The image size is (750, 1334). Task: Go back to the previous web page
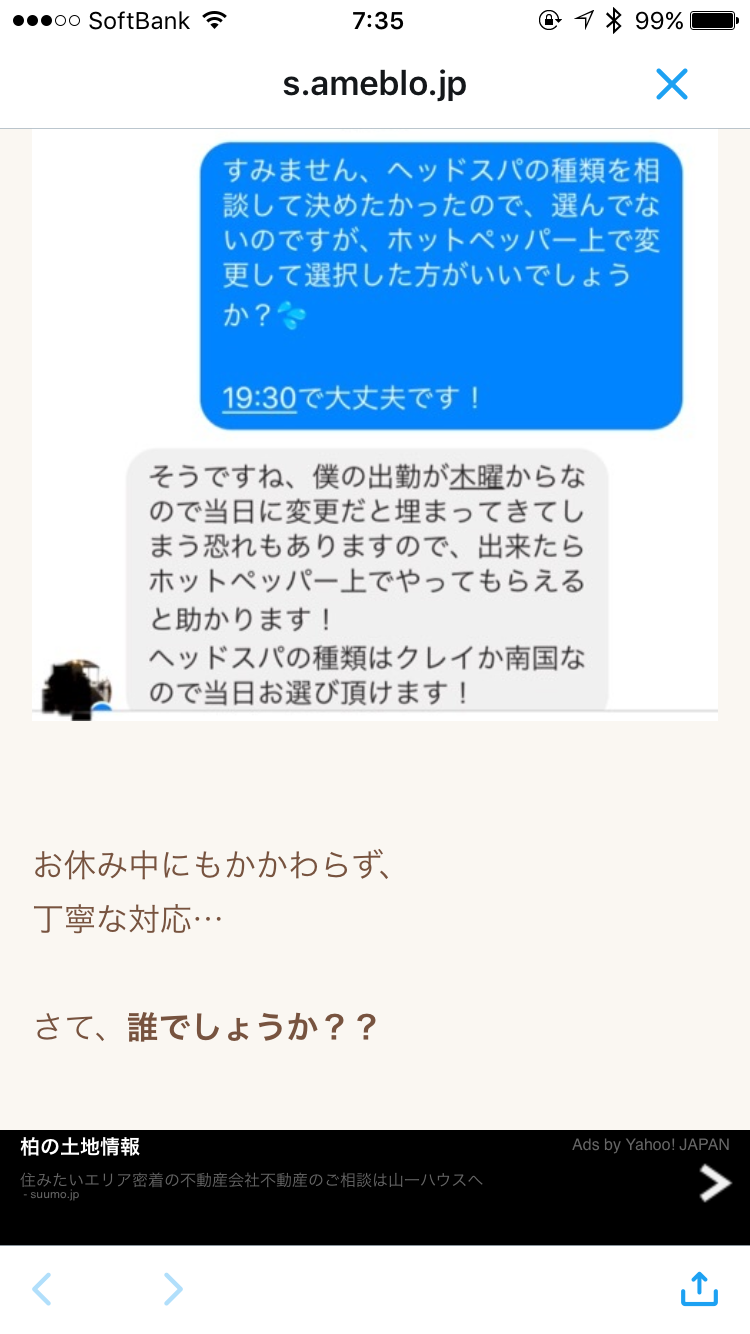(x=41, y=1289)
